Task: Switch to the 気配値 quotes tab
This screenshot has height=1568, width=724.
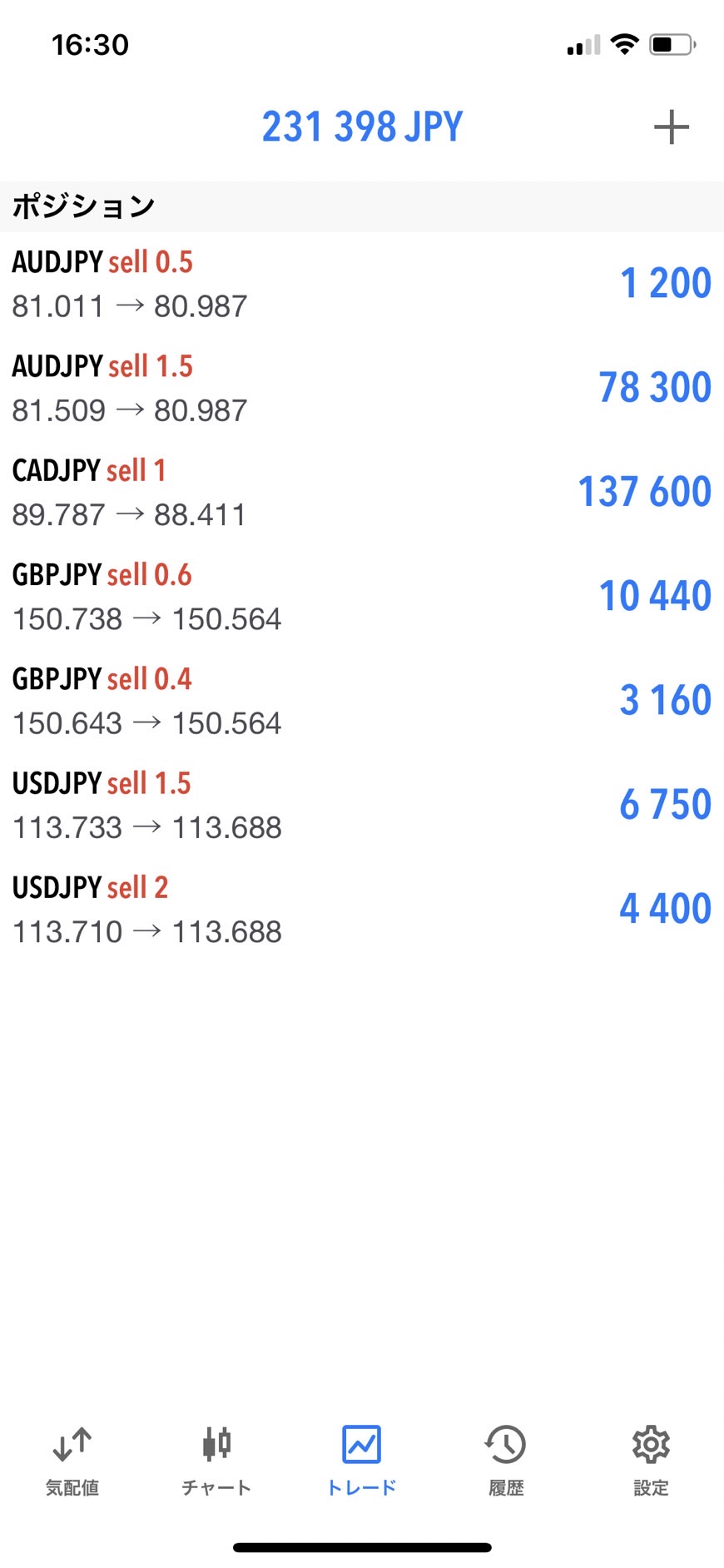Action: (72, 1461)
